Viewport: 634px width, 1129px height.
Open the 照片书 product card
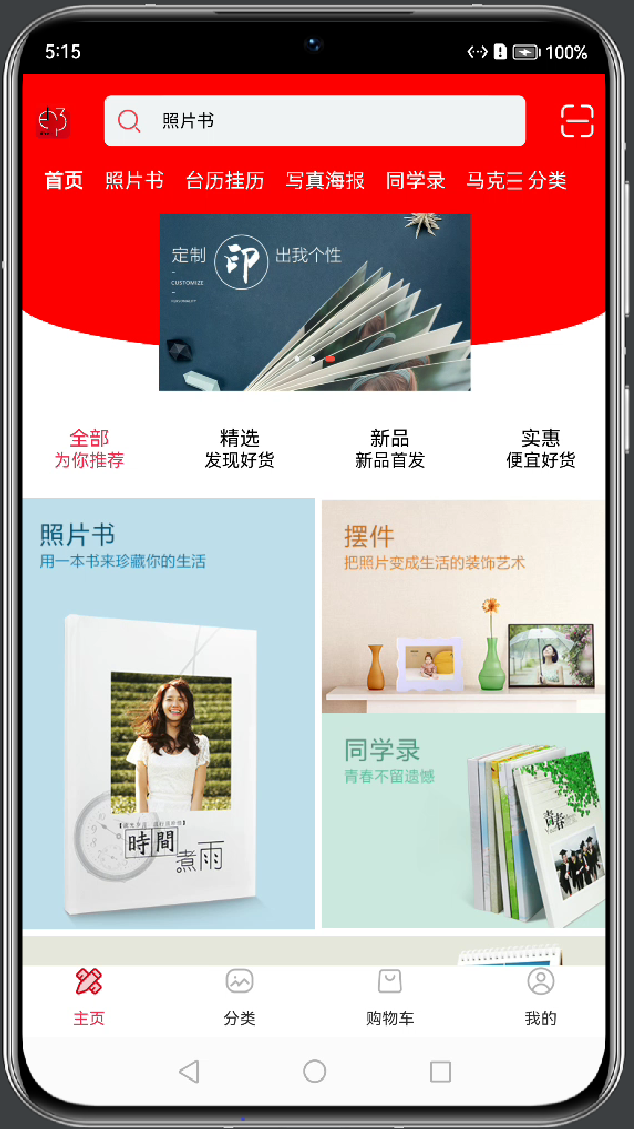pos(168,714)
